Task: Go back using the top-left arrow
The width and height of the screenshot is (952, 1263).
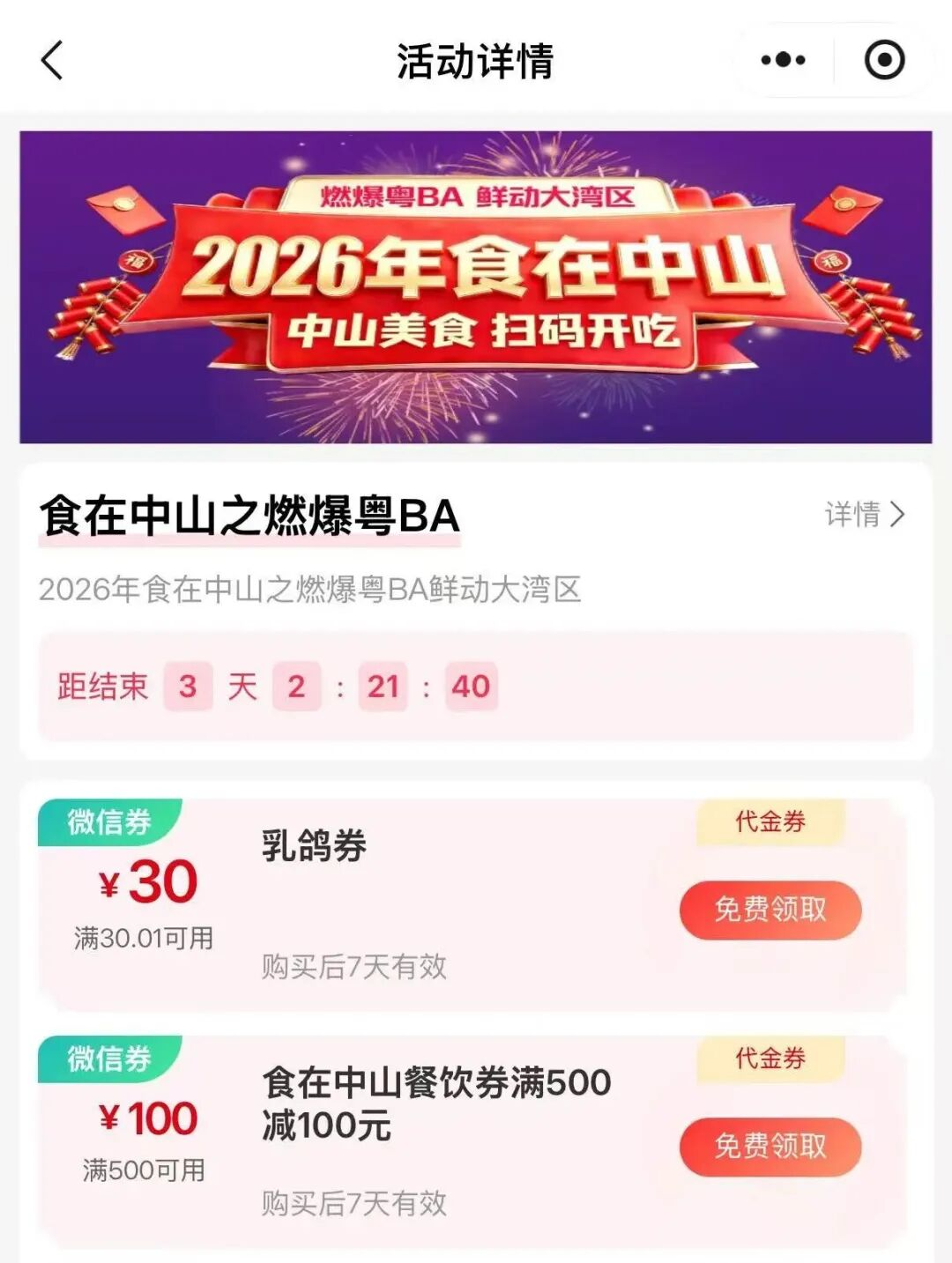Action: pos(52,61)
